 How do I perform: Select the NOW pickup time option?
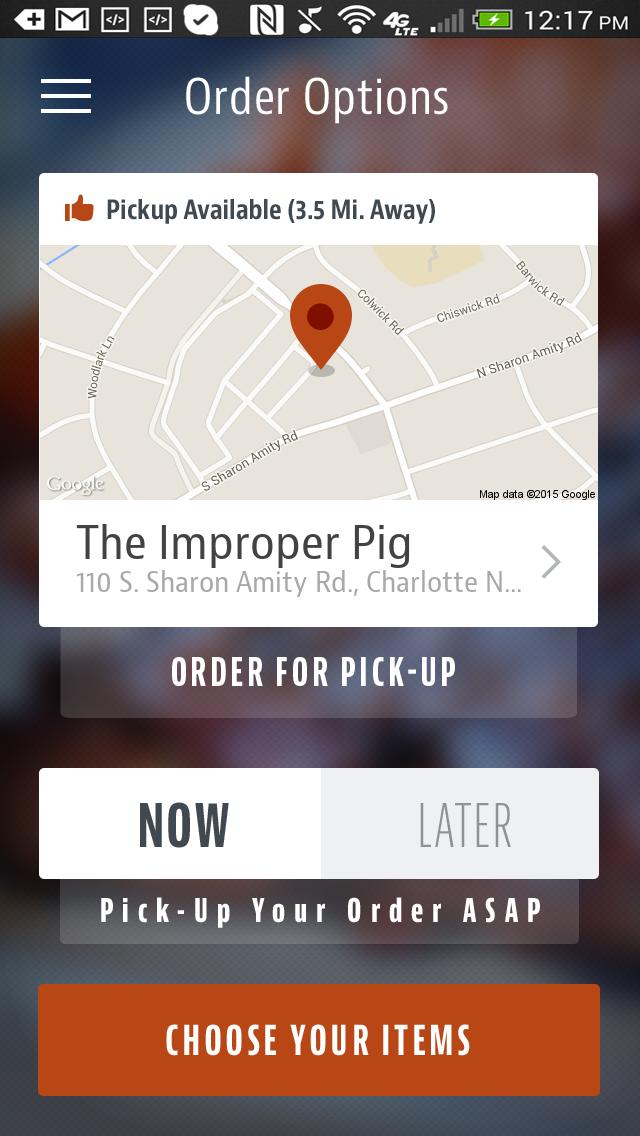181,824
